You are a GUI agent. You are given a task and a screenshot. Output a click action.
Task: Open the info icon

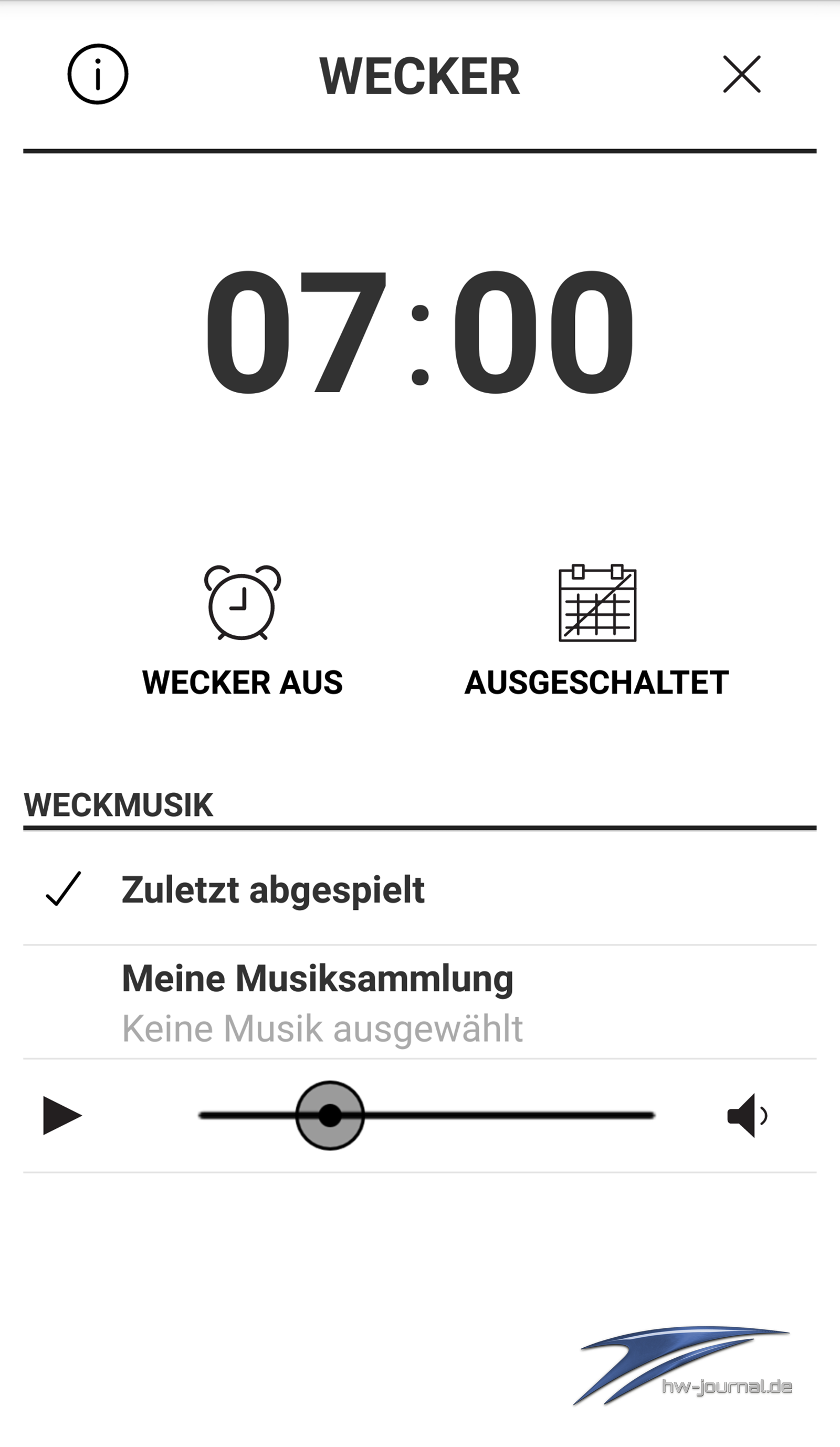(x=98, y=74)
